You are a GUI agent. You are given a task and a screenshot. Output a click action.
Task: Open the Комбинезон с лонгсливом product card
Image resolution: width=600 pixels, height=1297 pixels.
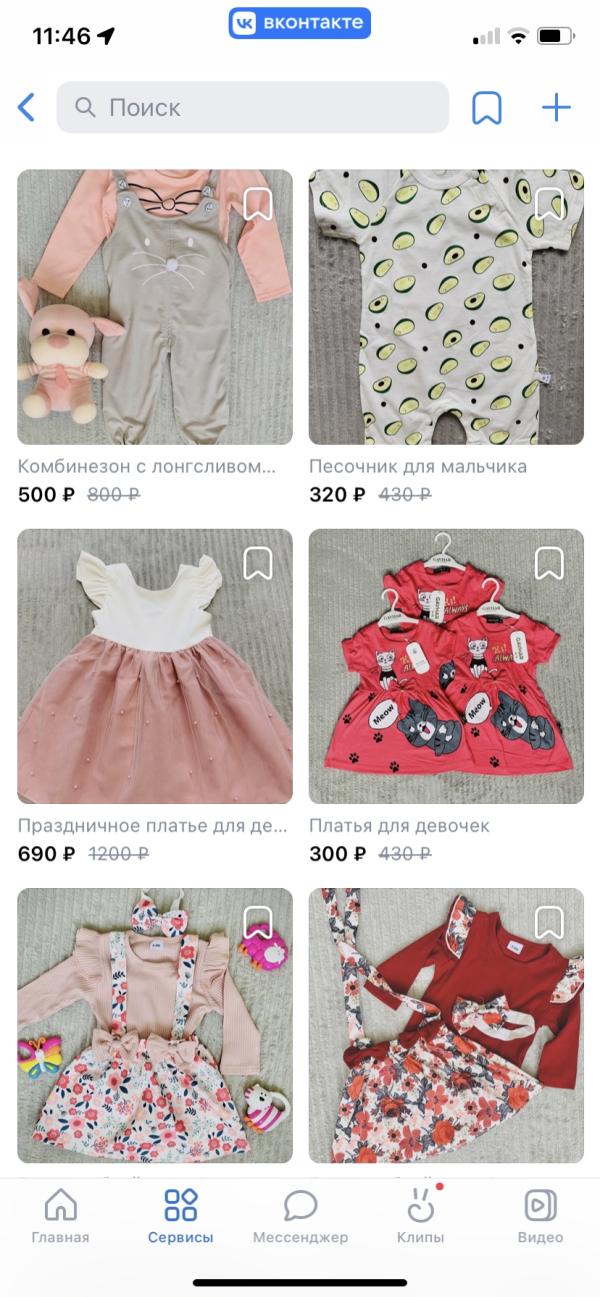click(155, 307)
